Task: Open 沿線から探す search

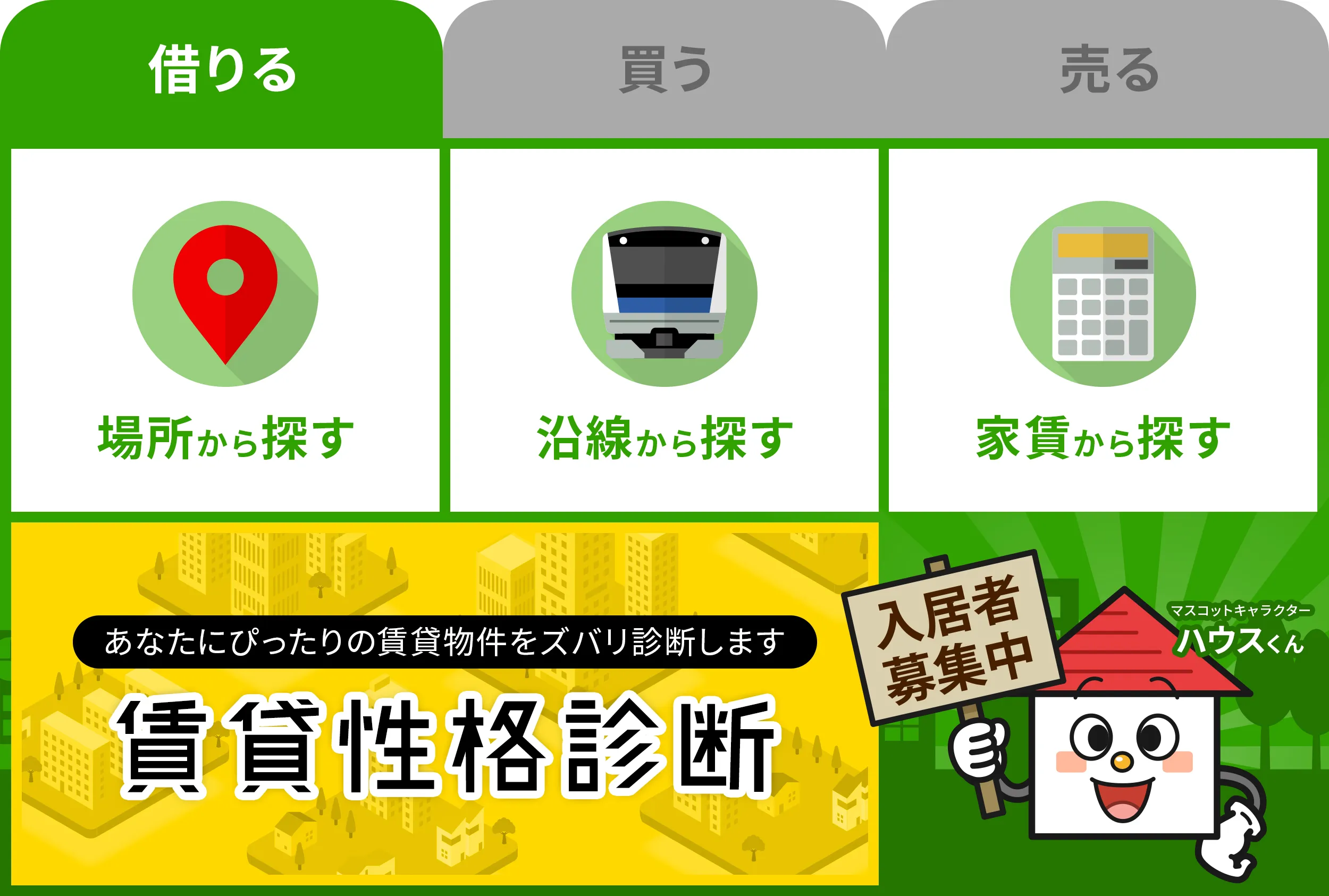Action: click(664, 330)
